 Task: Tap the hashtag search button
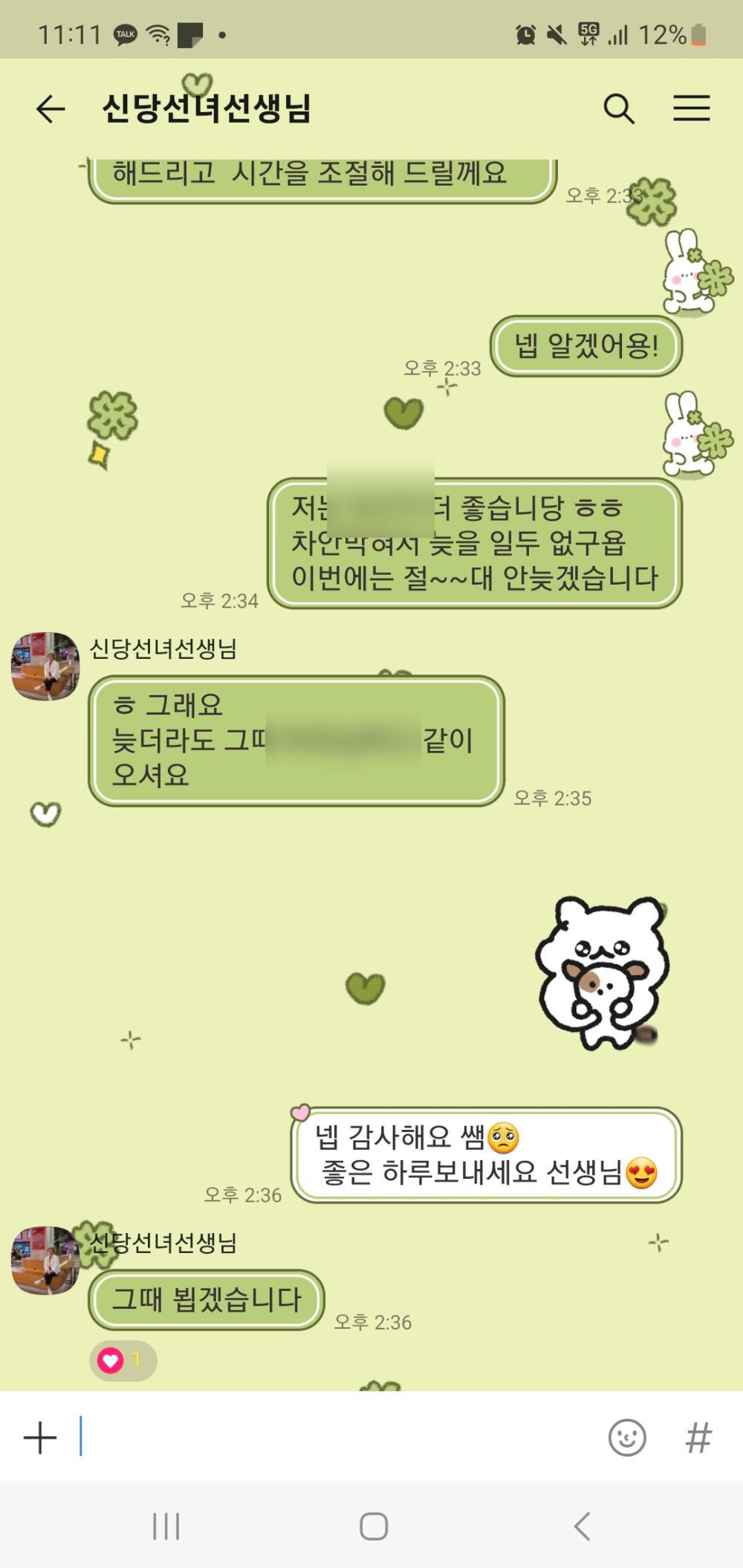pyautogui.click(x=698, y=1437)
